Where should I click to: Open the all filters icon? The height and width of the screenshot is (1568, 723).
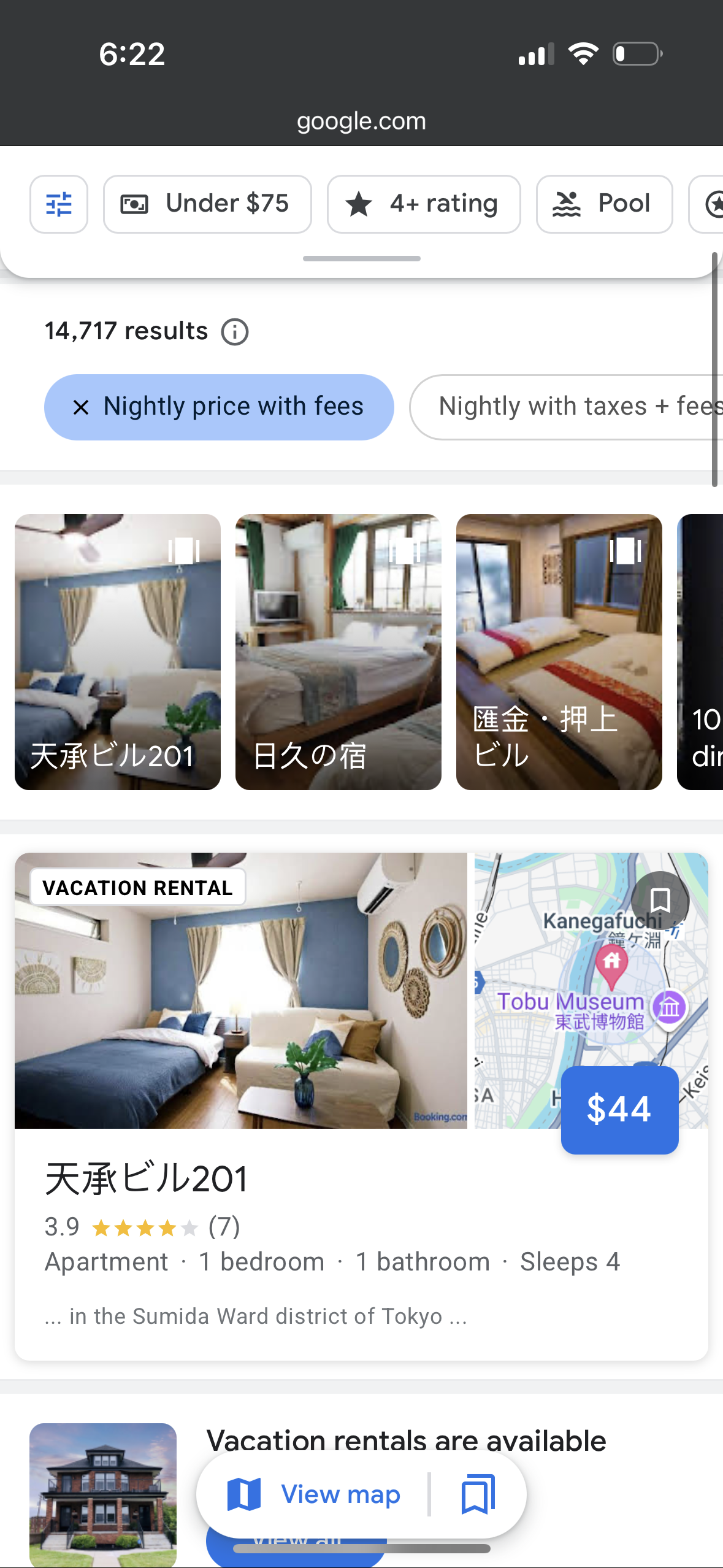point(59,204)
